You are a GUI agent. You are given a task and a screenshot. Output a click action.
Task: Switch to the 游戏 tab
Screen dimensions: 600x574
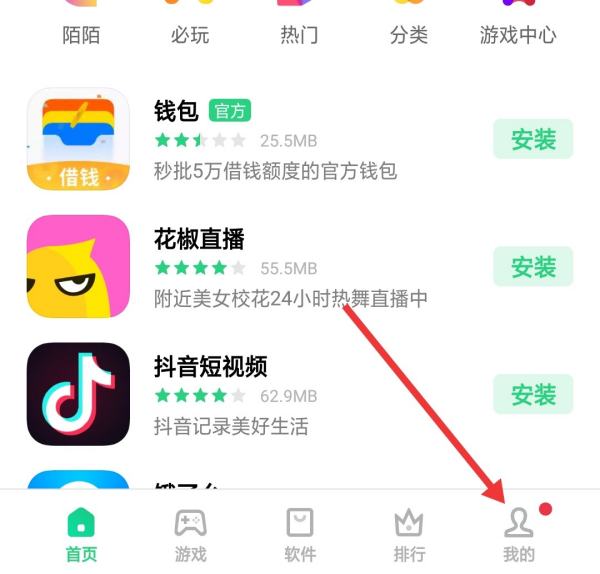(190, 534)
